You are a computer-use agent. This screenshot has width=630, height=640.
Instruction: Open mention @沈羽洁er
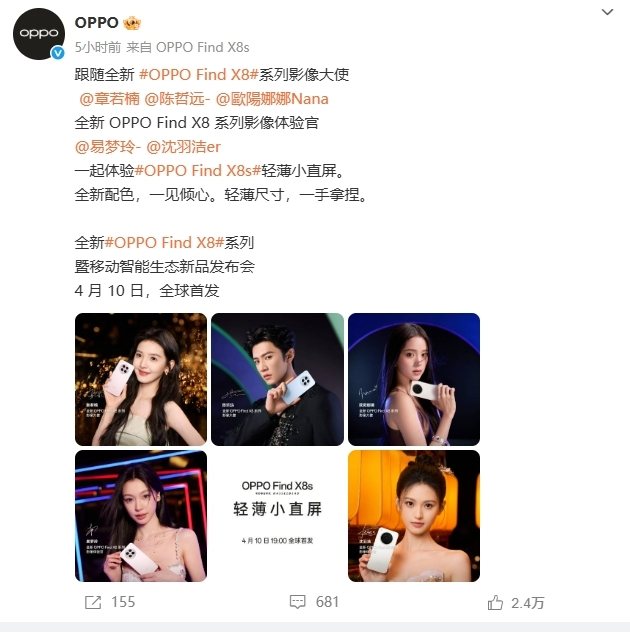tap(184, 147)
